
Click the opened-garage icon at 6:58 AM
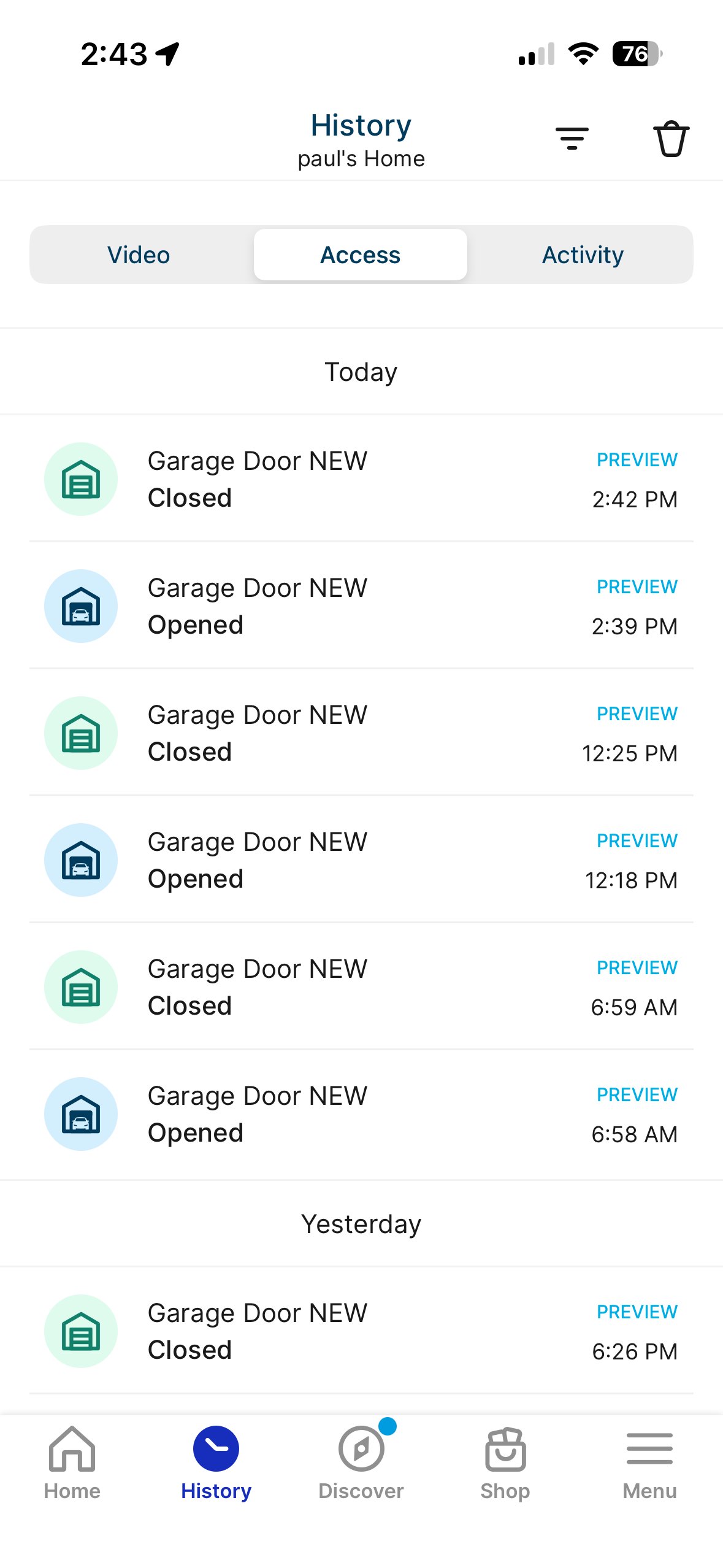pos(80,1114)
